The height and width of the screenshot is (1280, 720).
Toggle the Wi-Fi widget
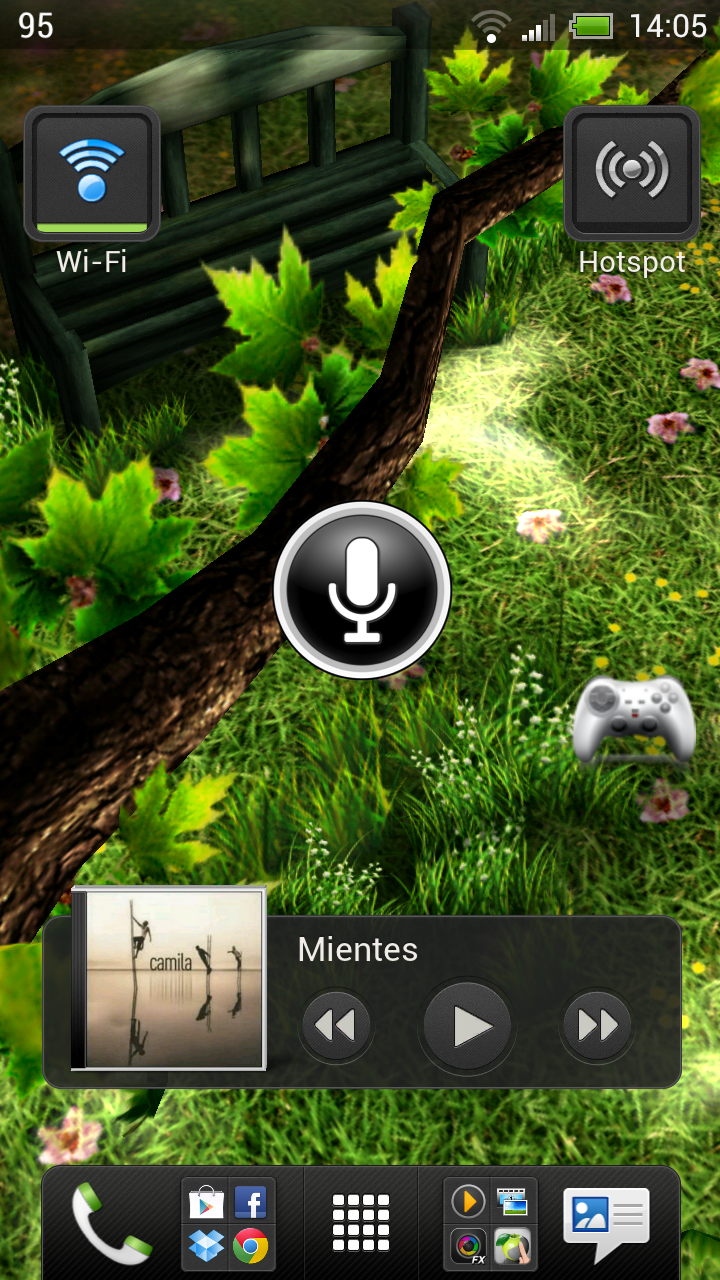point(92,173)
